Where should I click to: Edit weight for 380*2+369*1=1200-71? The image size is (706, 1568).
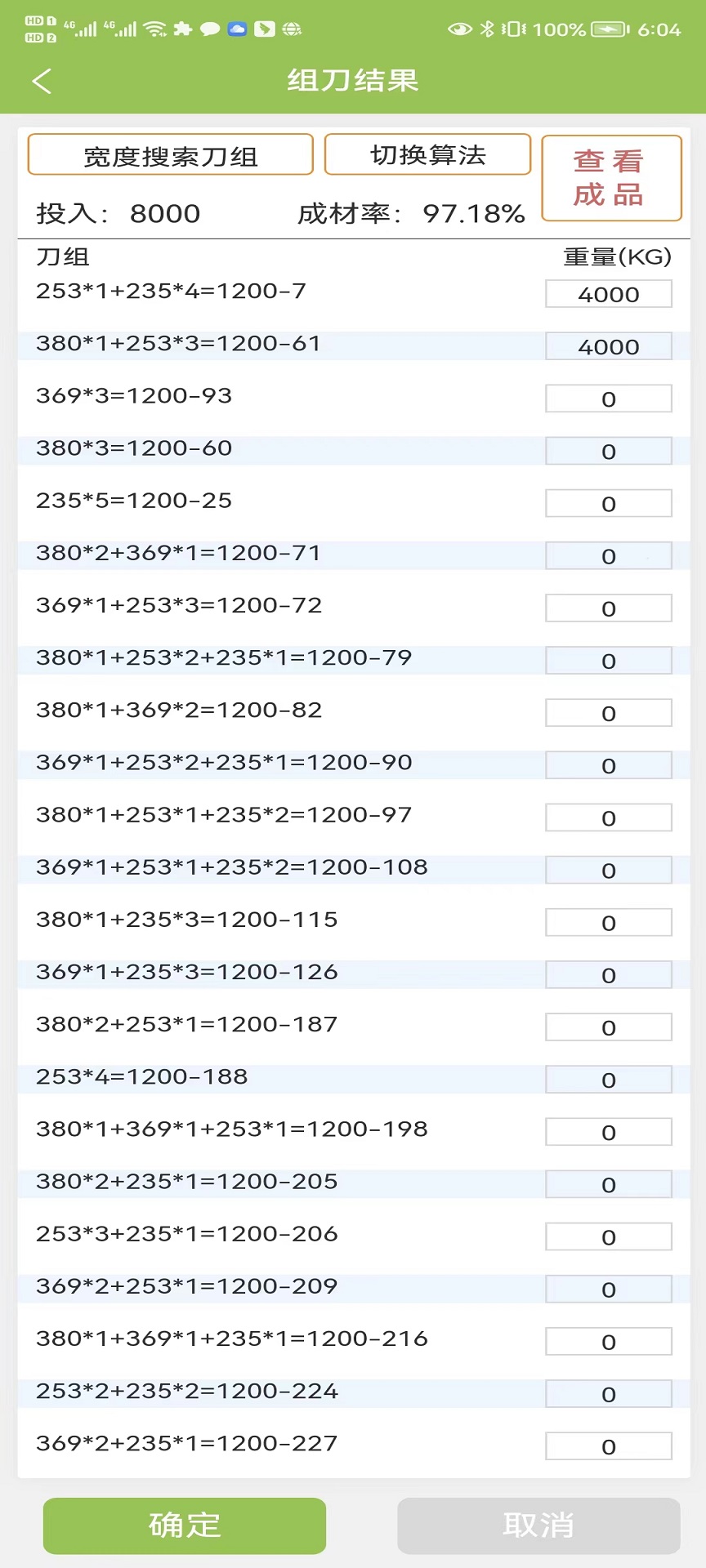(x=608, y=555)
